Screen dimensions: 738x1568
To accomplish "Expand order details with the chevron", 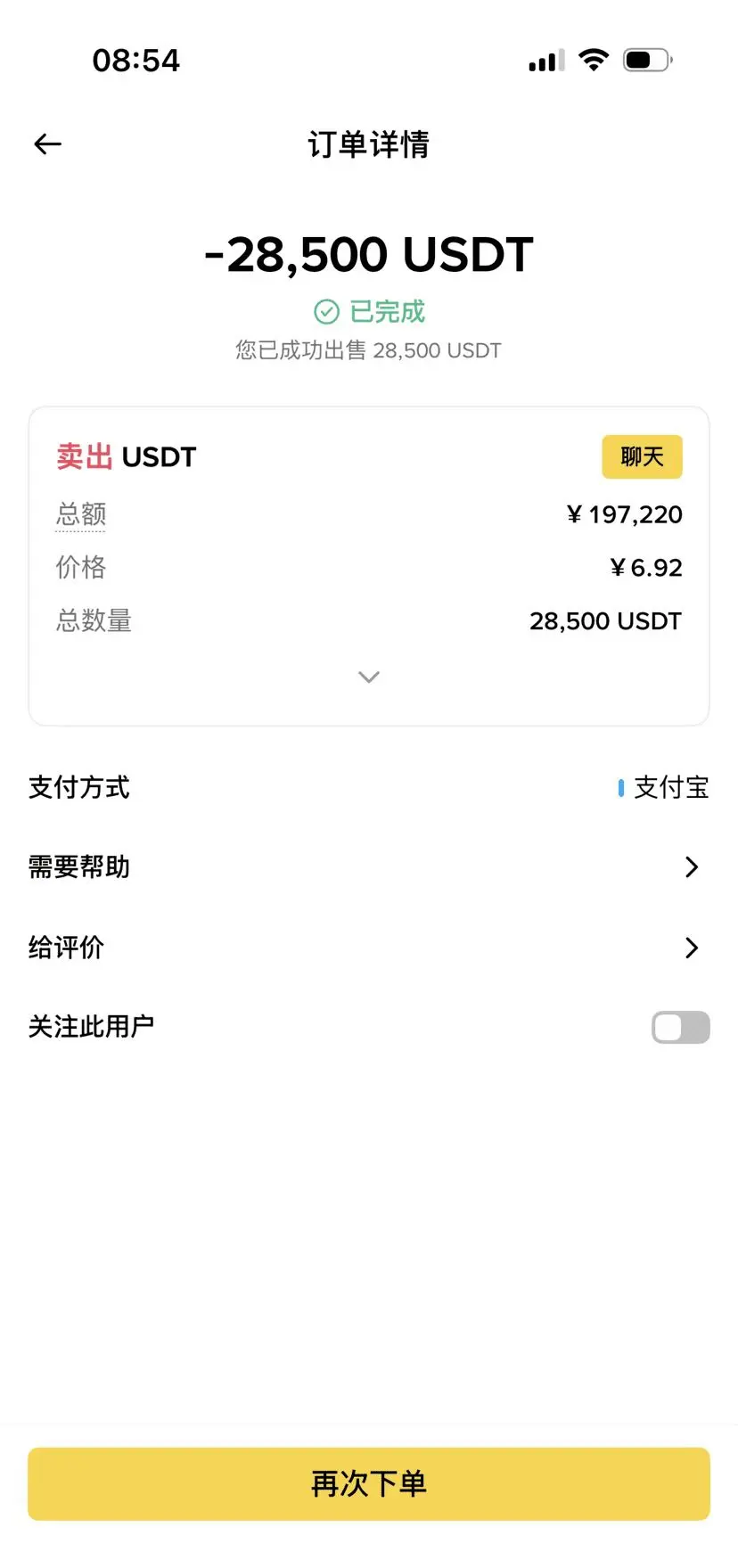I will tap(369, 677).
